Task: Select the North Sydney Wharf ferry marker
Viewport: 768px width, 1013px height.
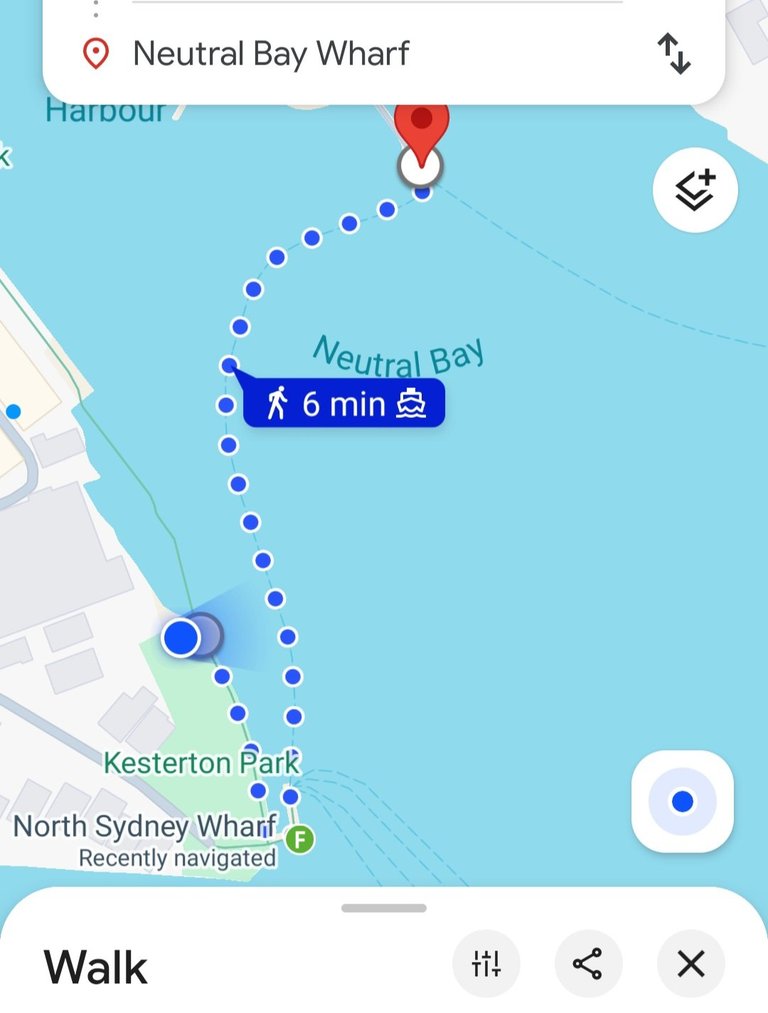Action: (300, 839)
